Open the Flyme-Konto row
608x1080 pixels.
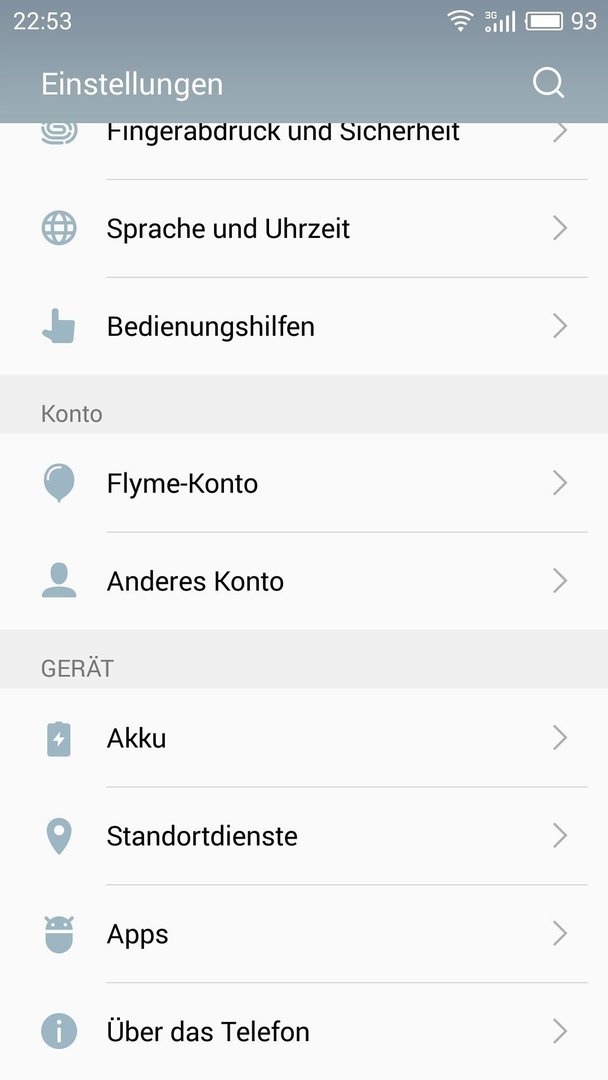click(x=304, y=483)
